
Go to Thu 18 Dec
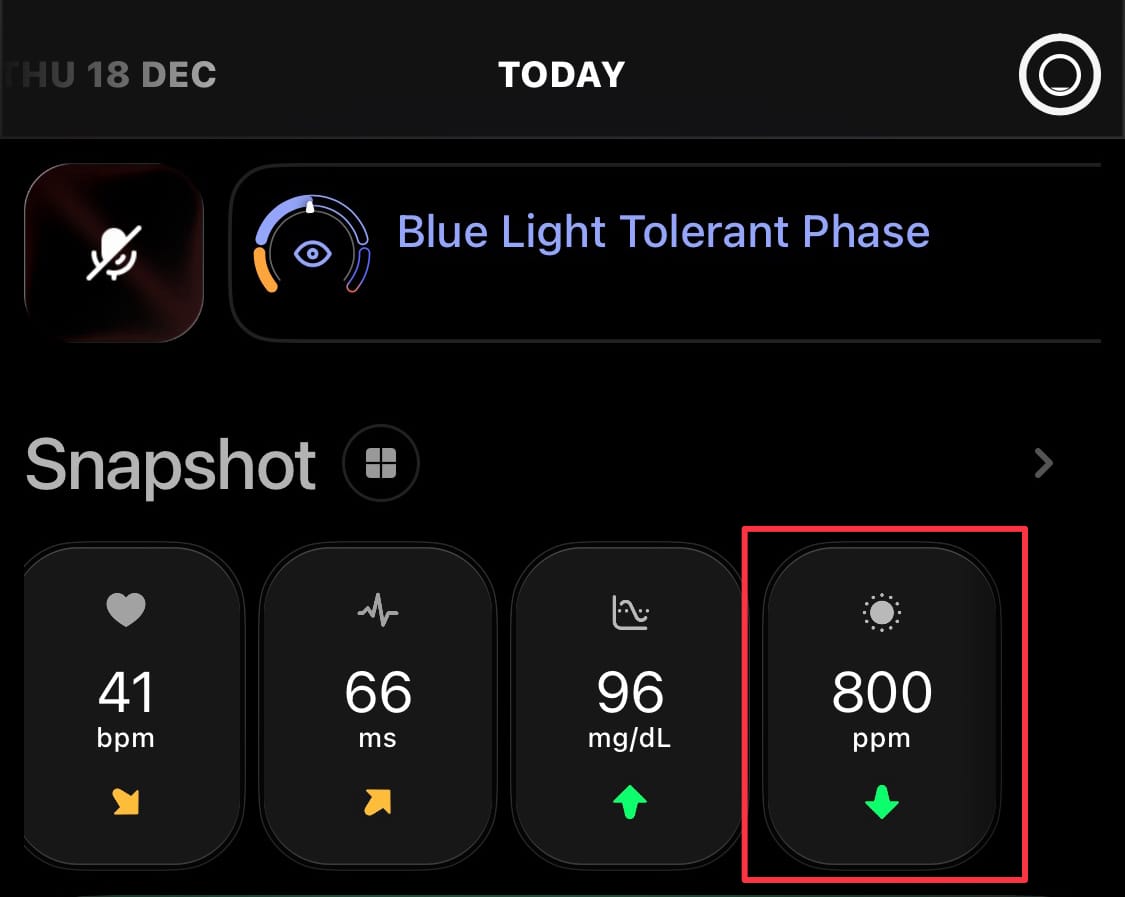[110, 75]
